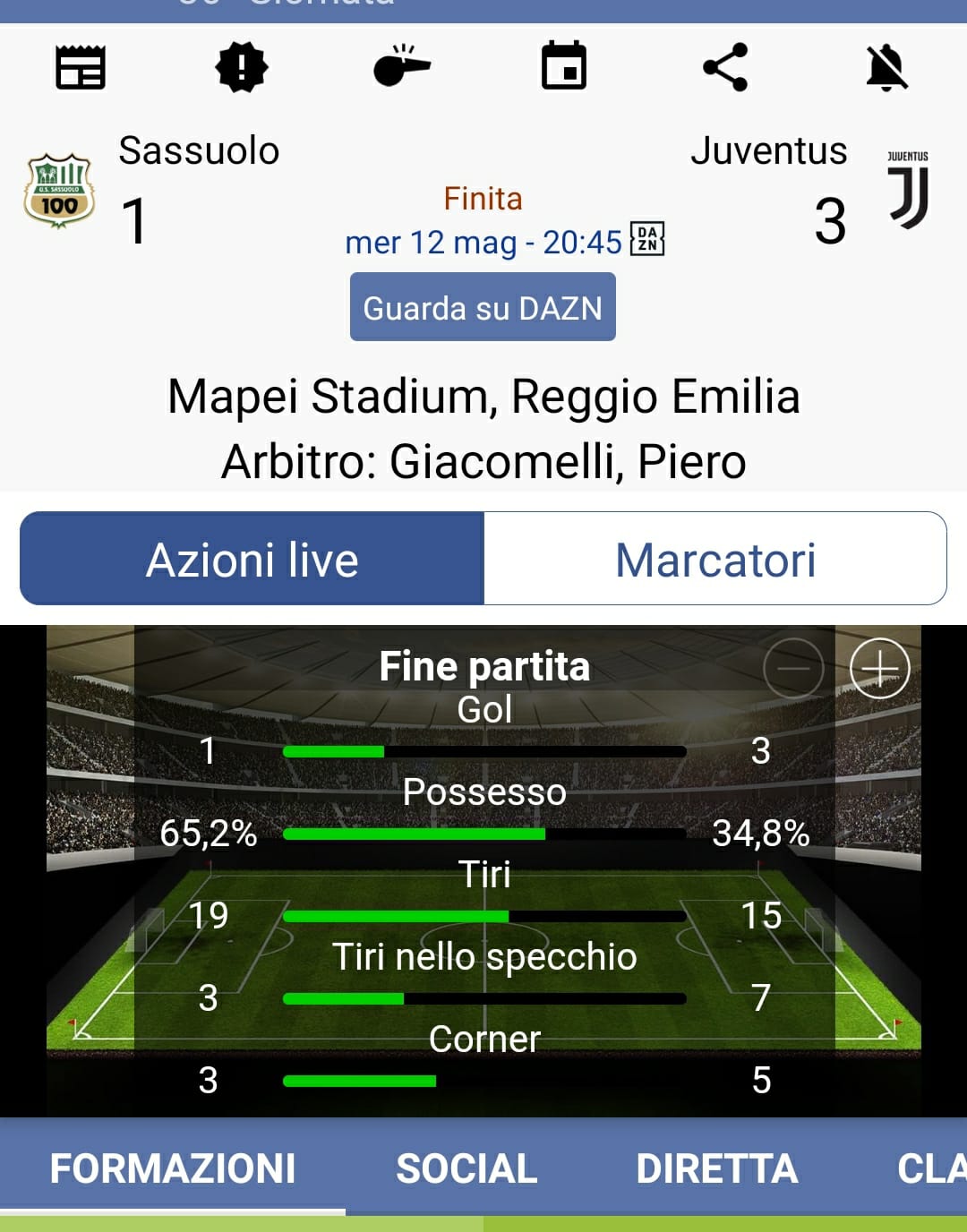This screenshot has height=1232, width=967.
Task: Tap the plus circle on stats panel
Action: pyautogui.click(x=879, y=668)
